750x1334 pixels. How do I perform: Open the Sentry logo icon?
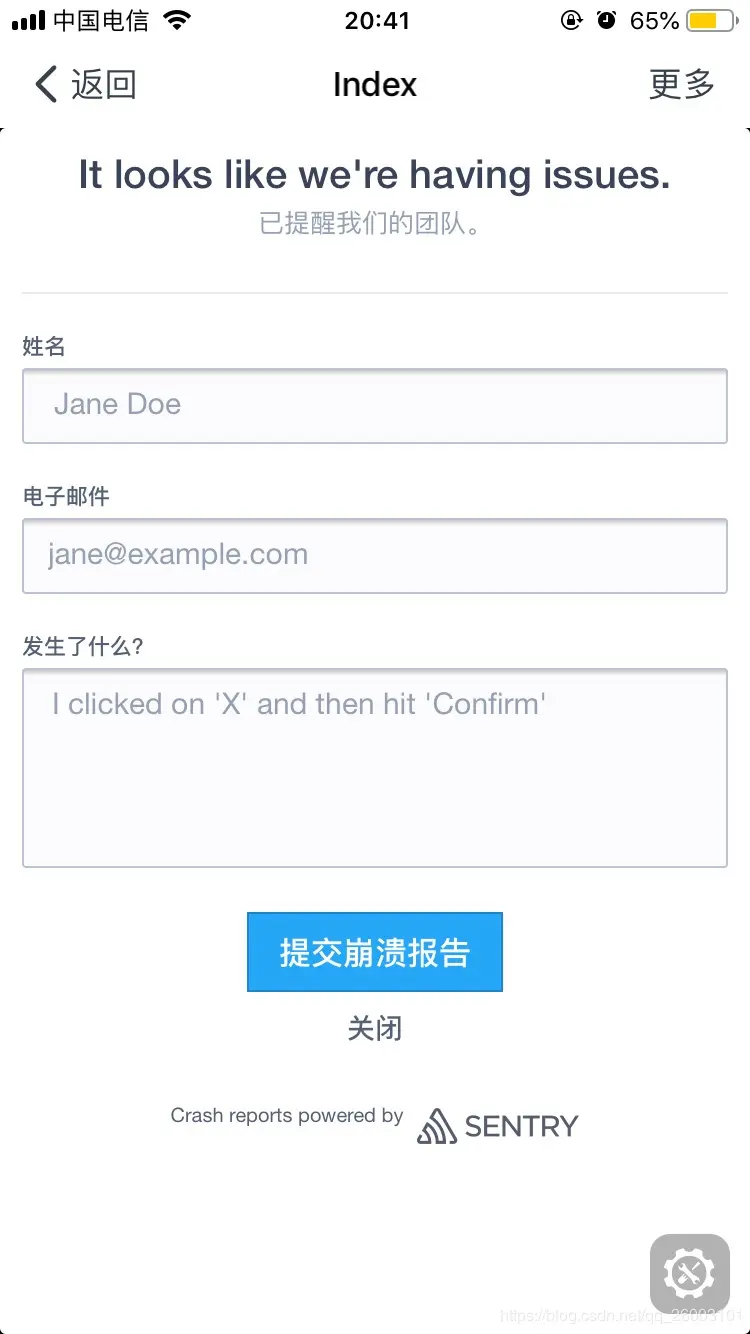point(436,1125)
